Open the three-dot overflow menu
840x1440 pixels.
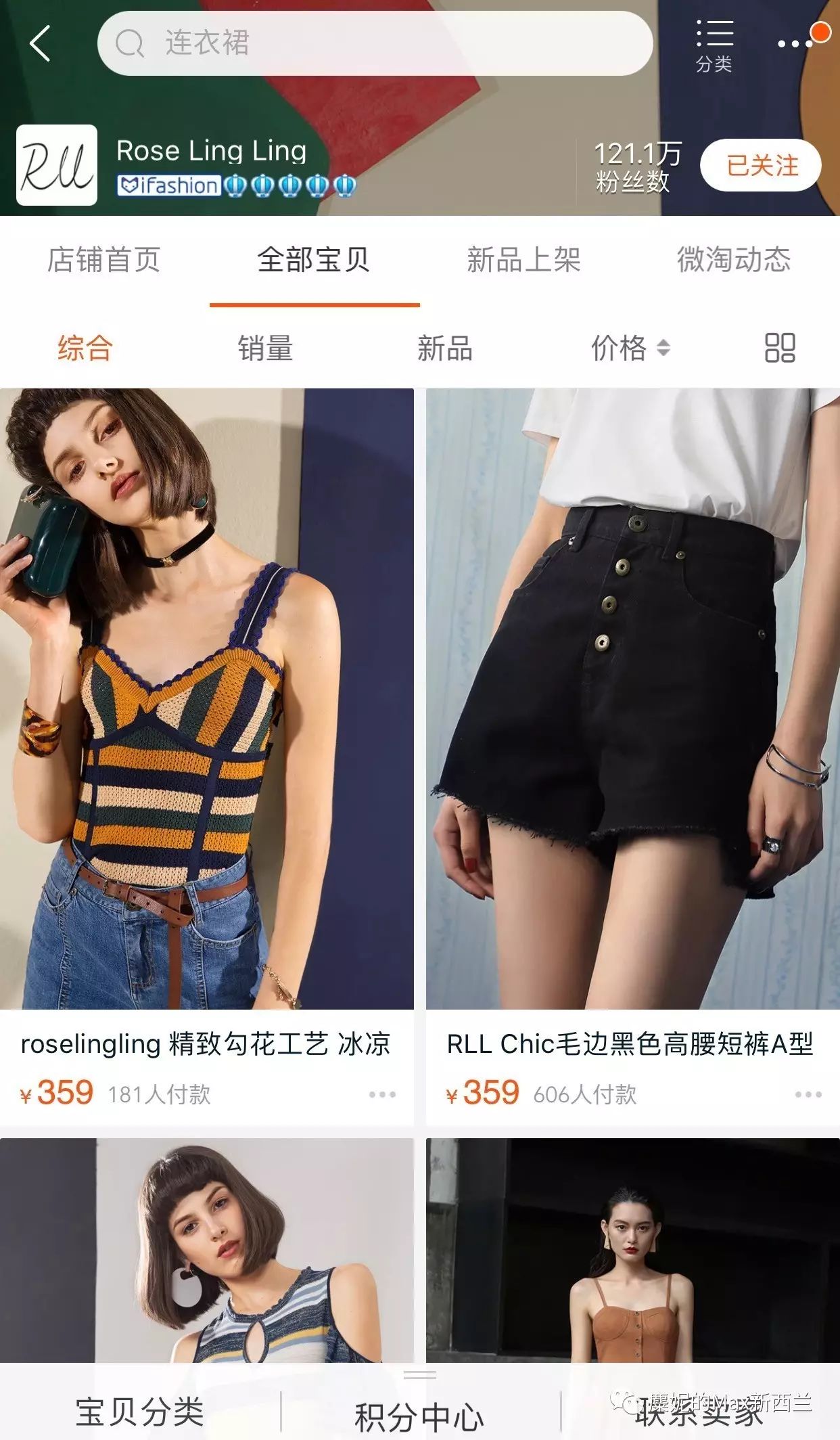(796, 43)
